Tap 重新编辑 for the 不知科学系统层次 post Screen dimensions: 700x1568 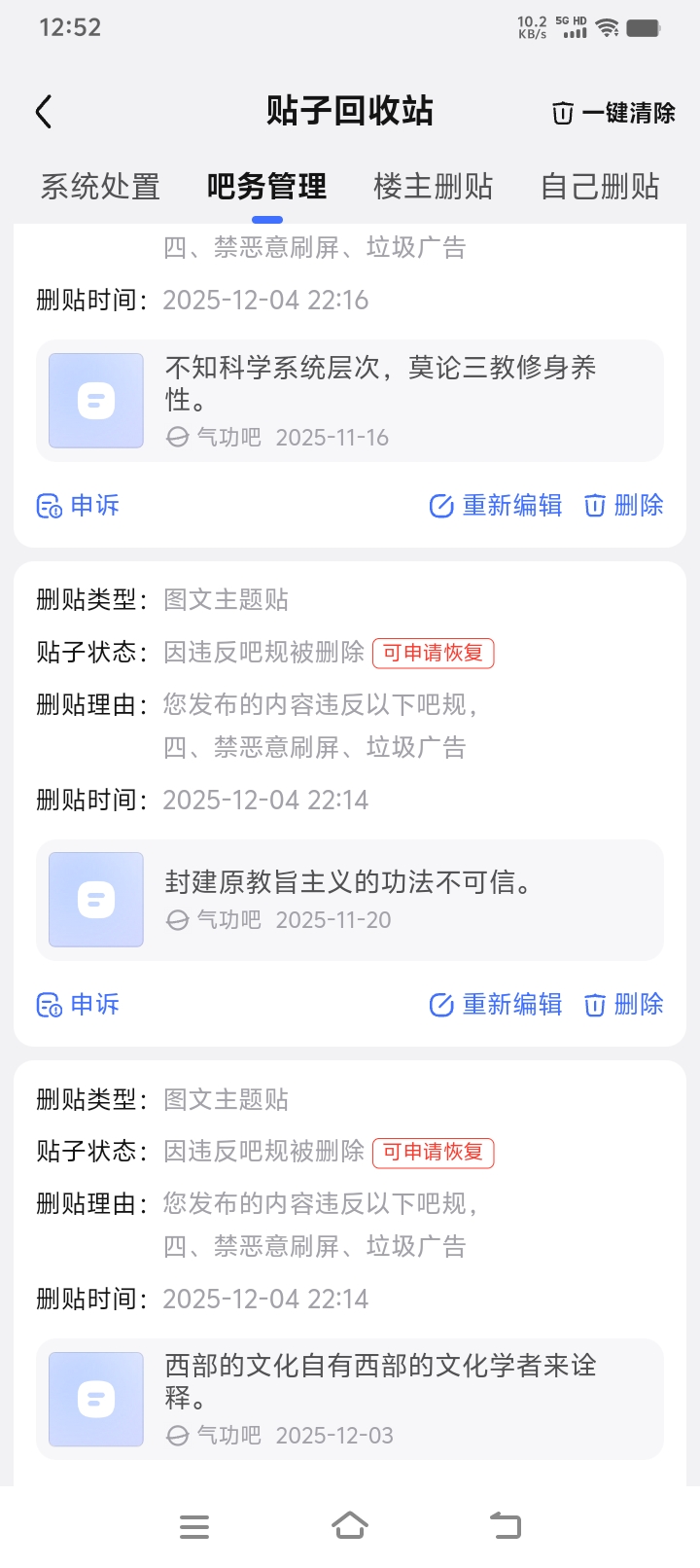tap(496, 506)
